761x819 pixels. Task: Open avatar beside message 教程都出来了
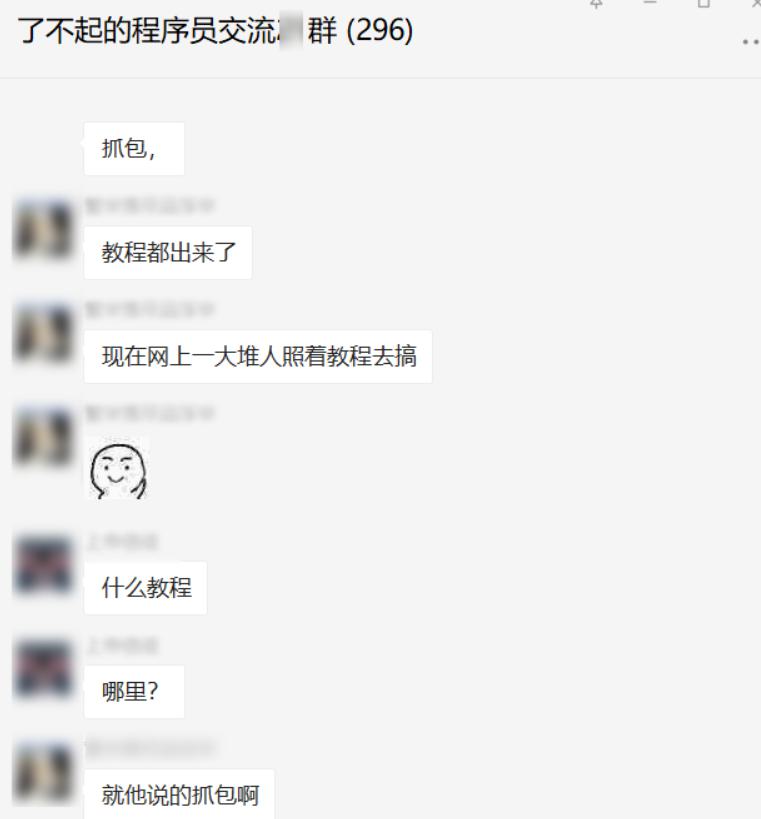click(x=43, y=230)
